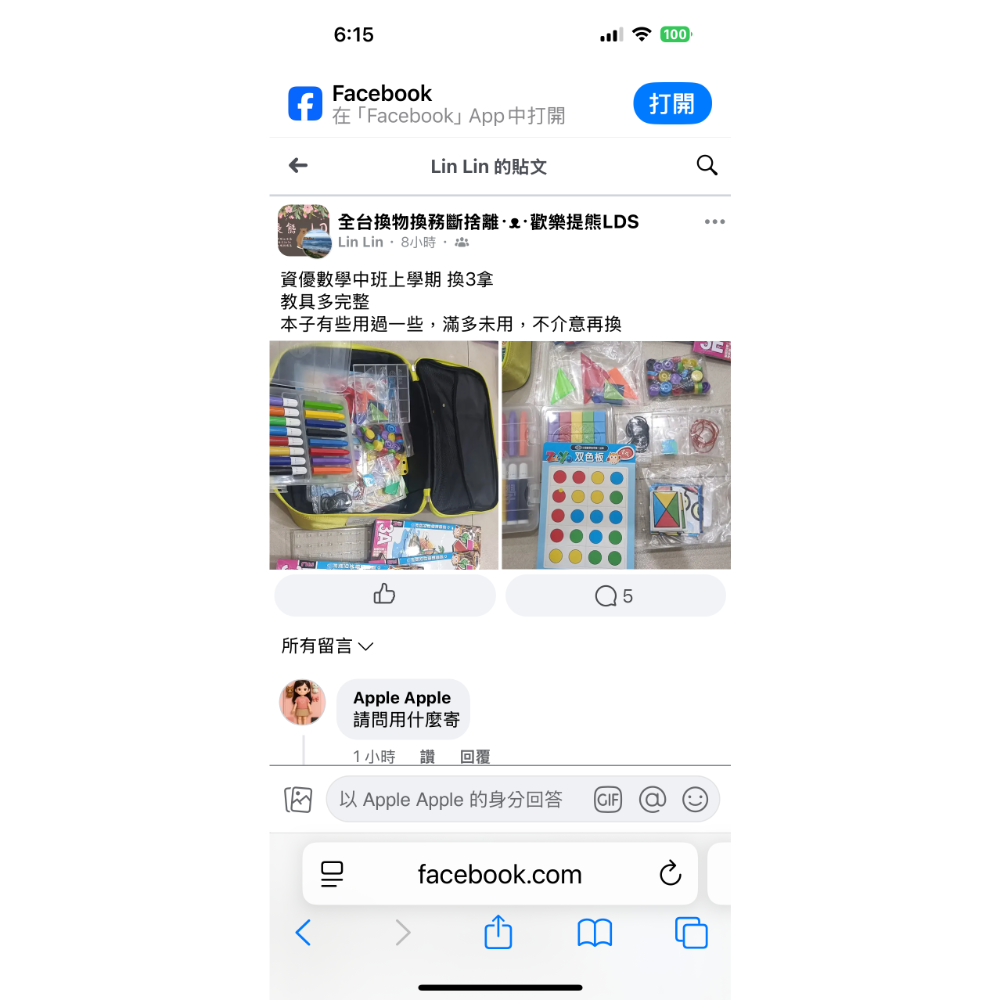This screenshot has width=1000, height=1000.
Task: Tap 讚 under Apple Apple's comment
Action: tap(427, 757)
